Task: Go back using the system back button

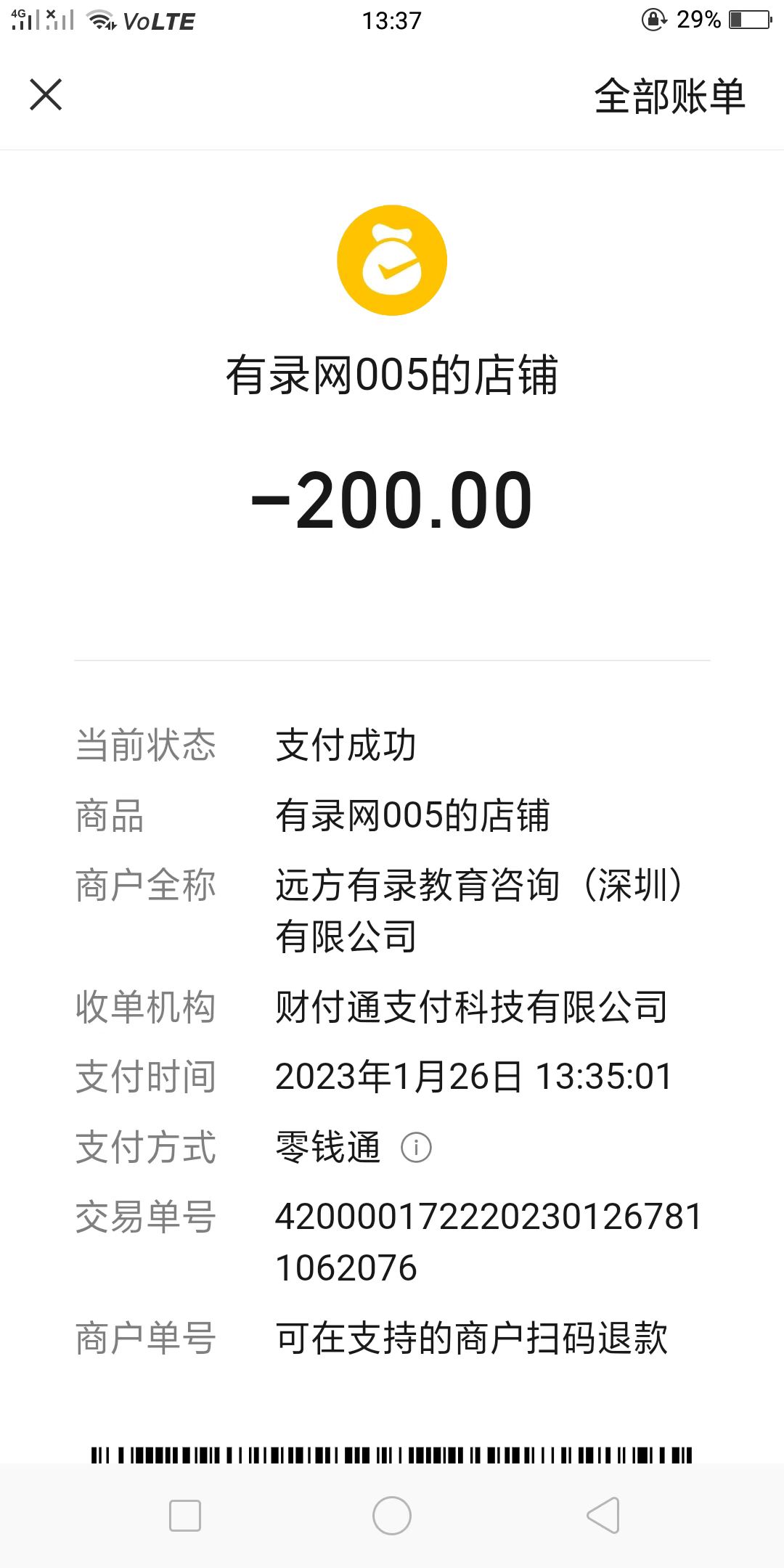Action: pos(603,1515)
